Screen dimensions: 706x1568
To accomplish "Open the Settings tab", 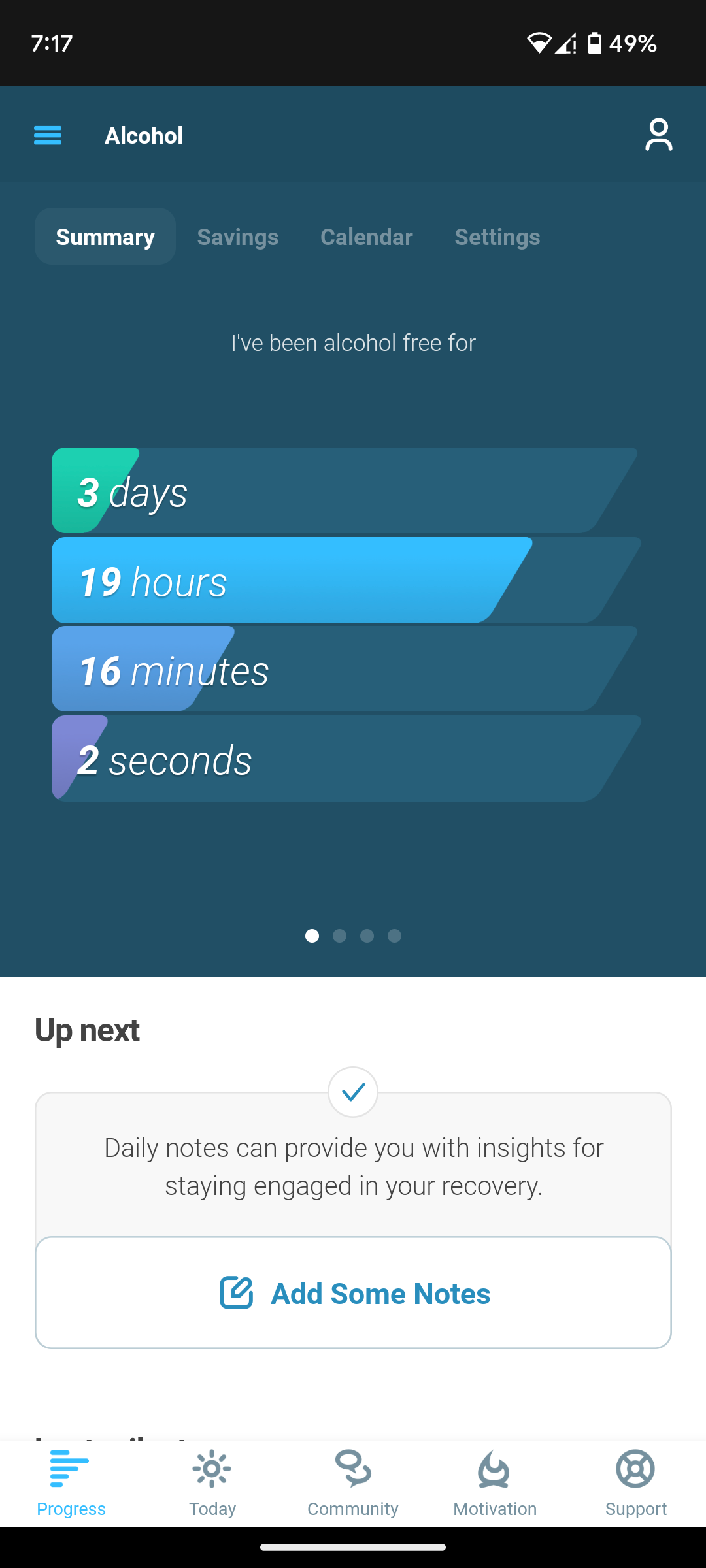I will click(497, 237).
